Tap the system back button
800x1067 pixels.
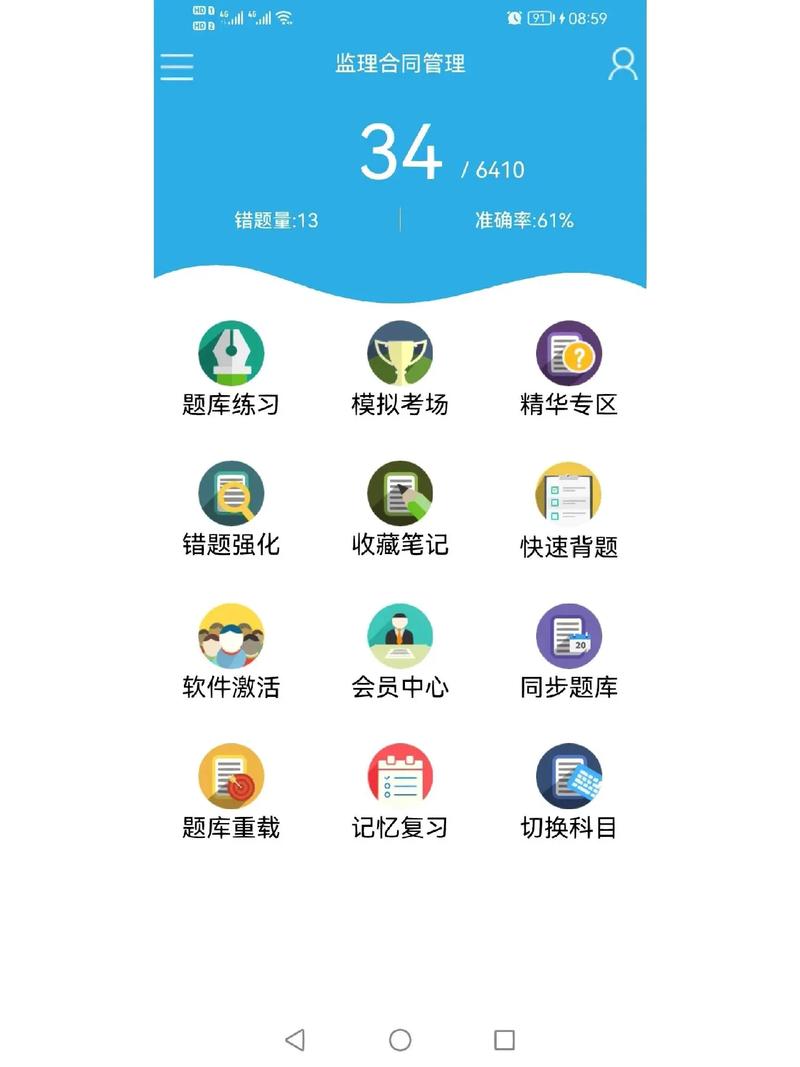[x=295, y=1040]
